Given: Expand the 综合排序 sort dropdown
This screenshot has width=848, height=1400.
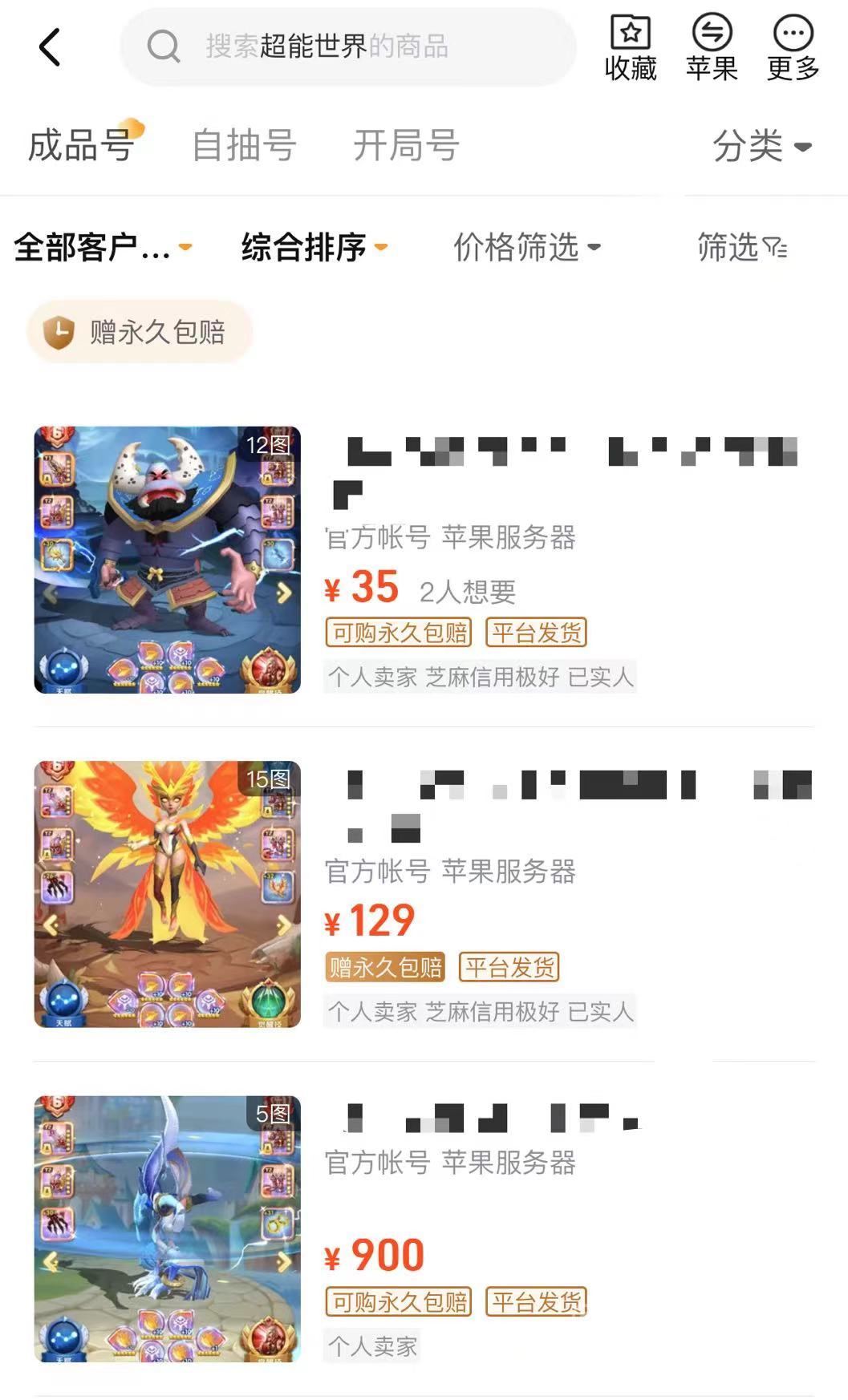Looking at the screenshot, I should [x=314, y=247].
